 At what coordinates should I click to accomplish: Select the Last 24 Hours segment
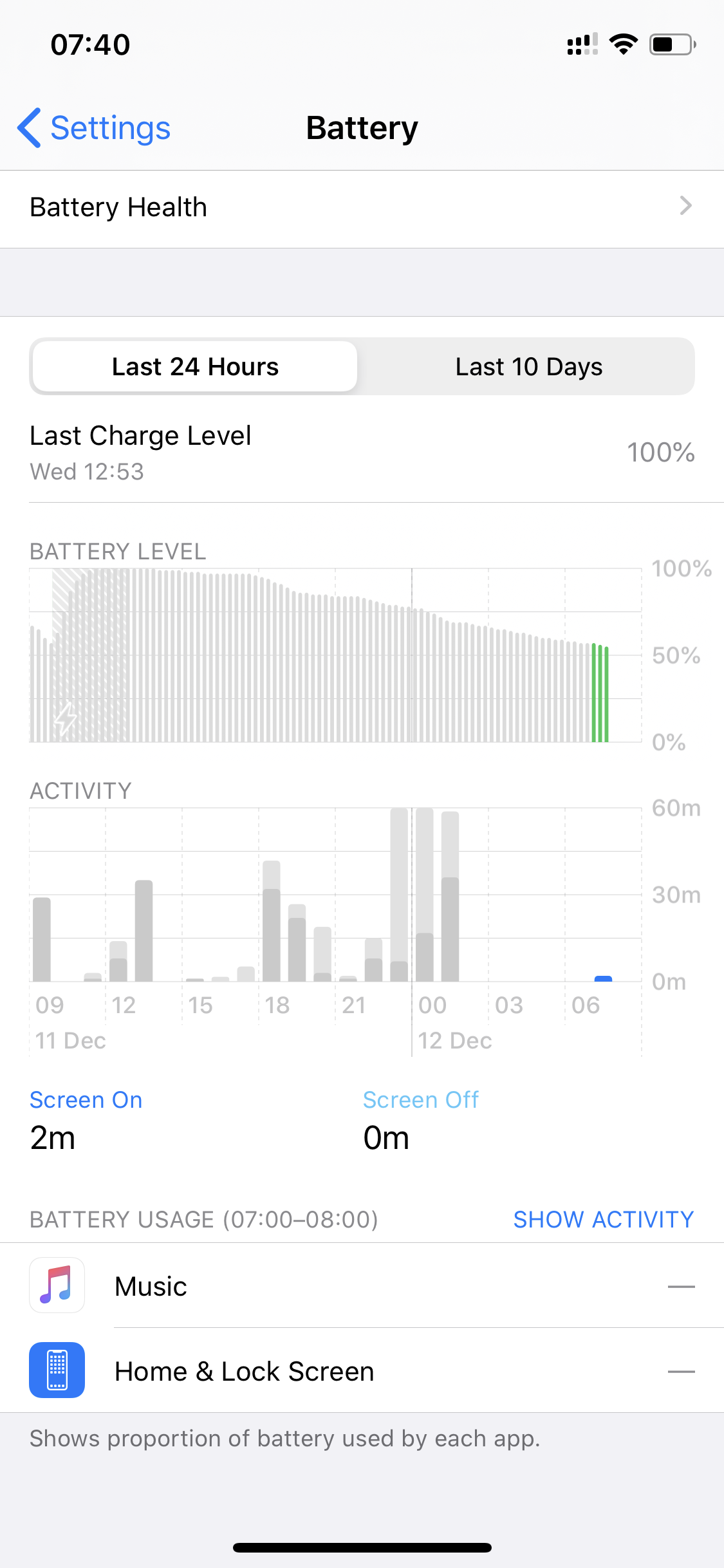coord(195,367)
